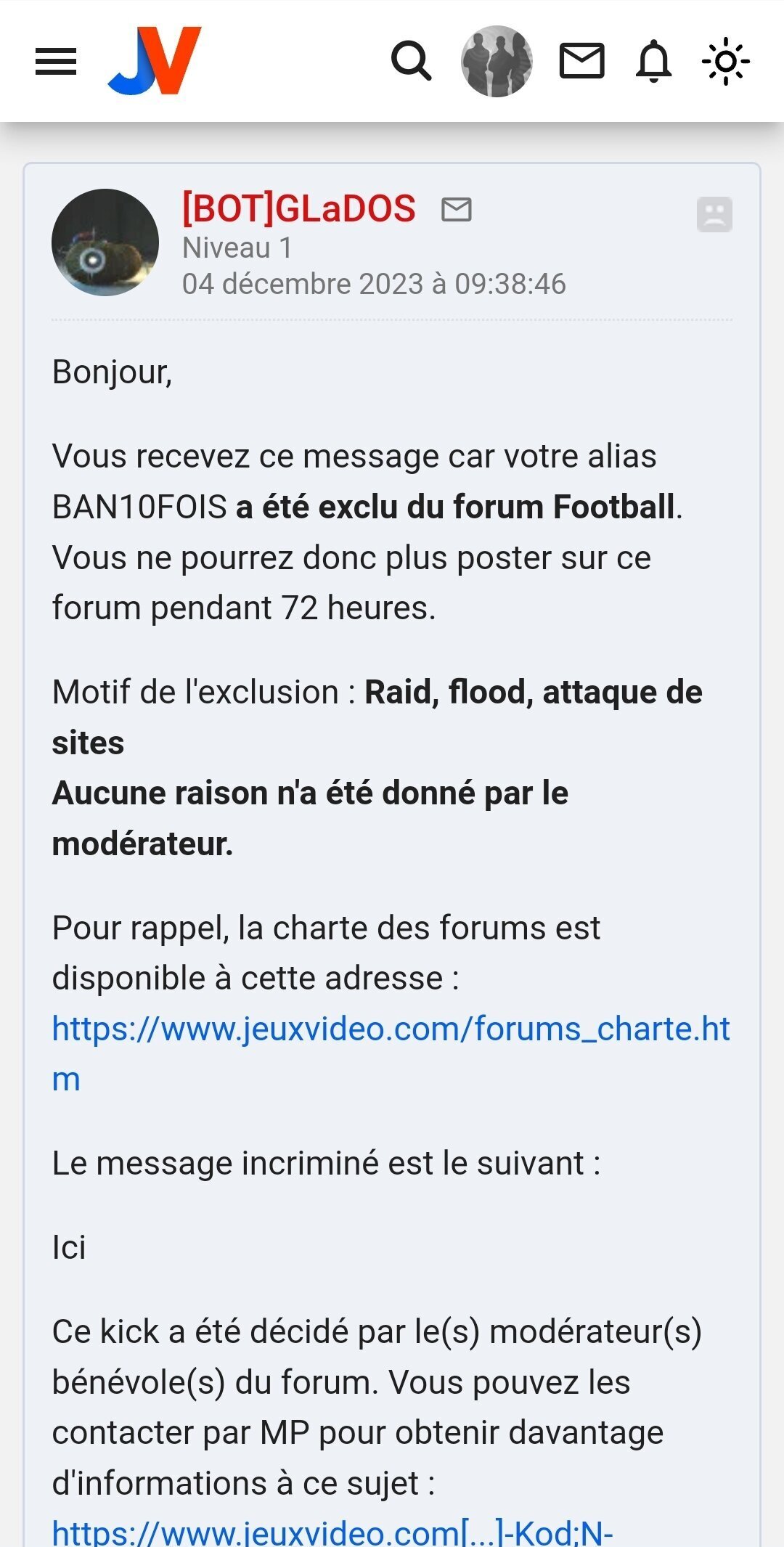Screen dimensions: 784x1547
Task: Send message via envelope next to [BOT]GLaDOS
Action: pyautogui.click(x=457, y=210)
